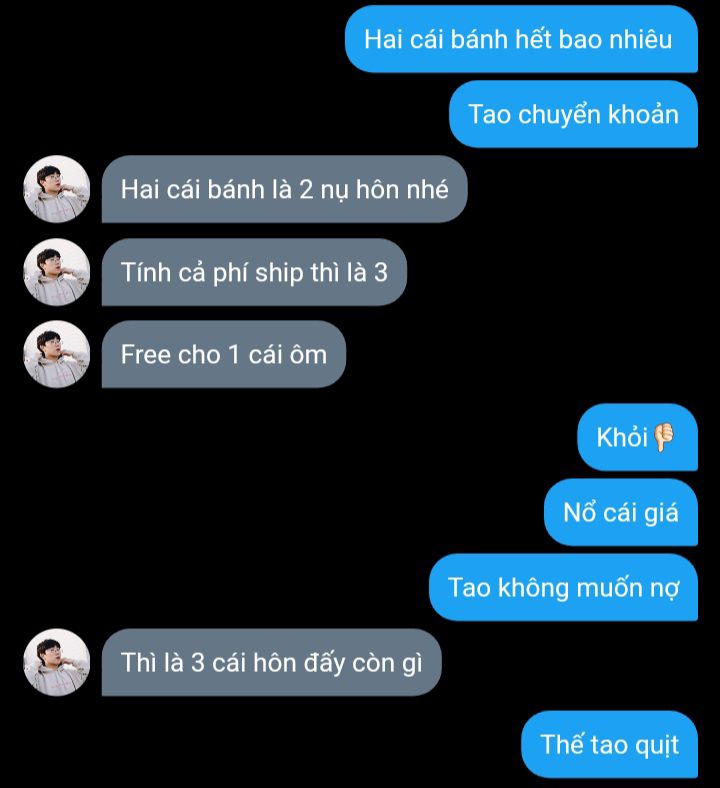Open sender's avatar beside "Hai cái bánh là 2 nụ hôn nhé"
Image resolution: width=720 pixels, height=788 pixels.
[x=57, y=189]
